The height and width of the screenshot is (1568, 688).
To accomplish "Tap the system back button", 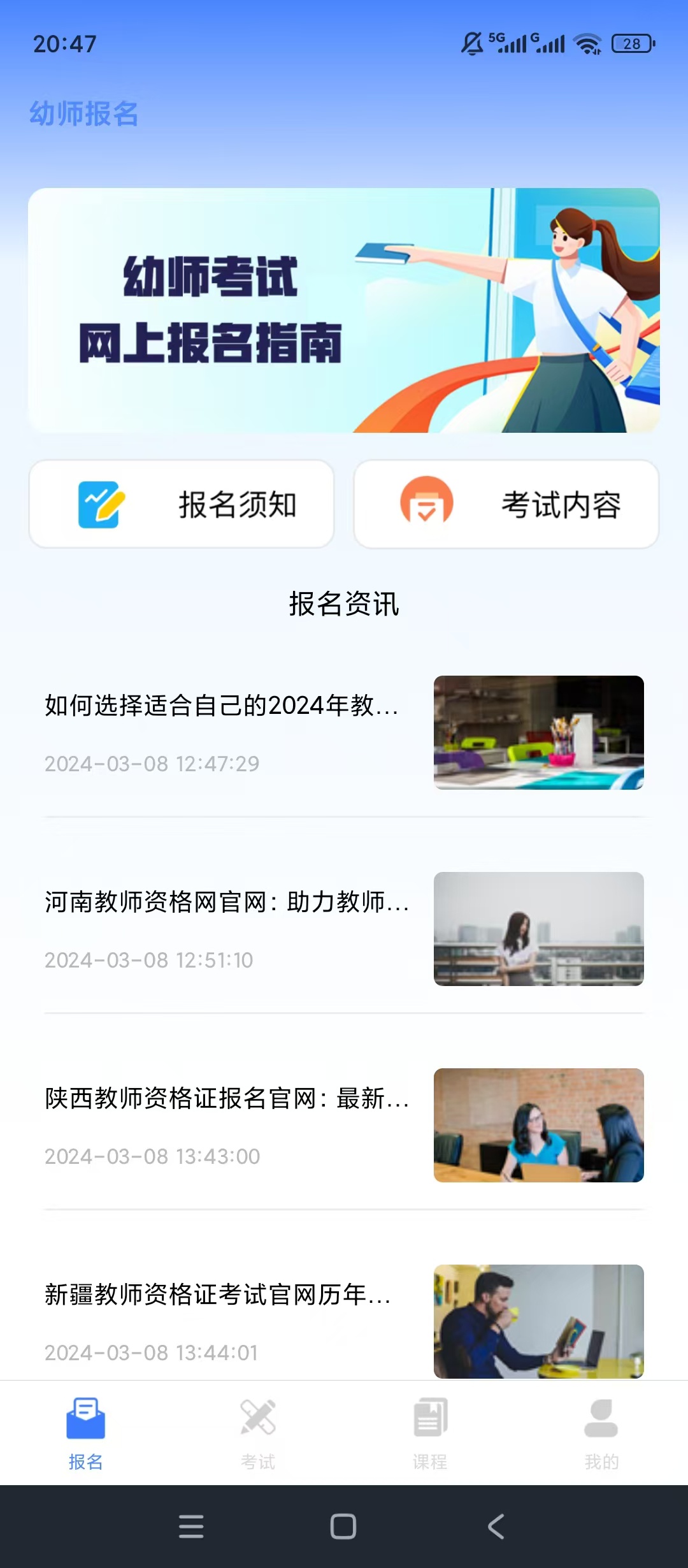I will click(496, 1527).
